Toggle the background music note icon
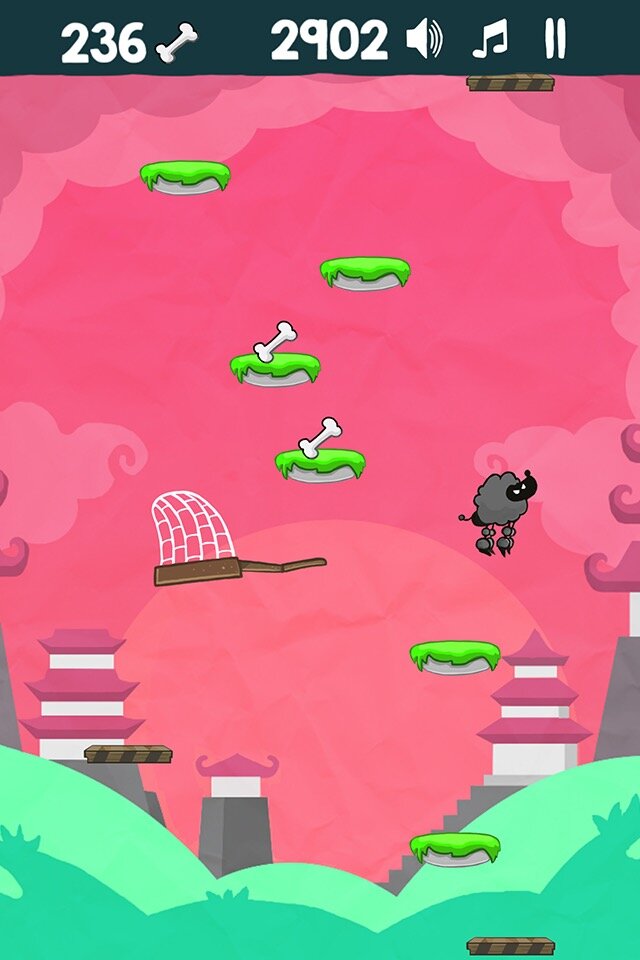This screenshot has height=960, width=640. click(490, 40)
